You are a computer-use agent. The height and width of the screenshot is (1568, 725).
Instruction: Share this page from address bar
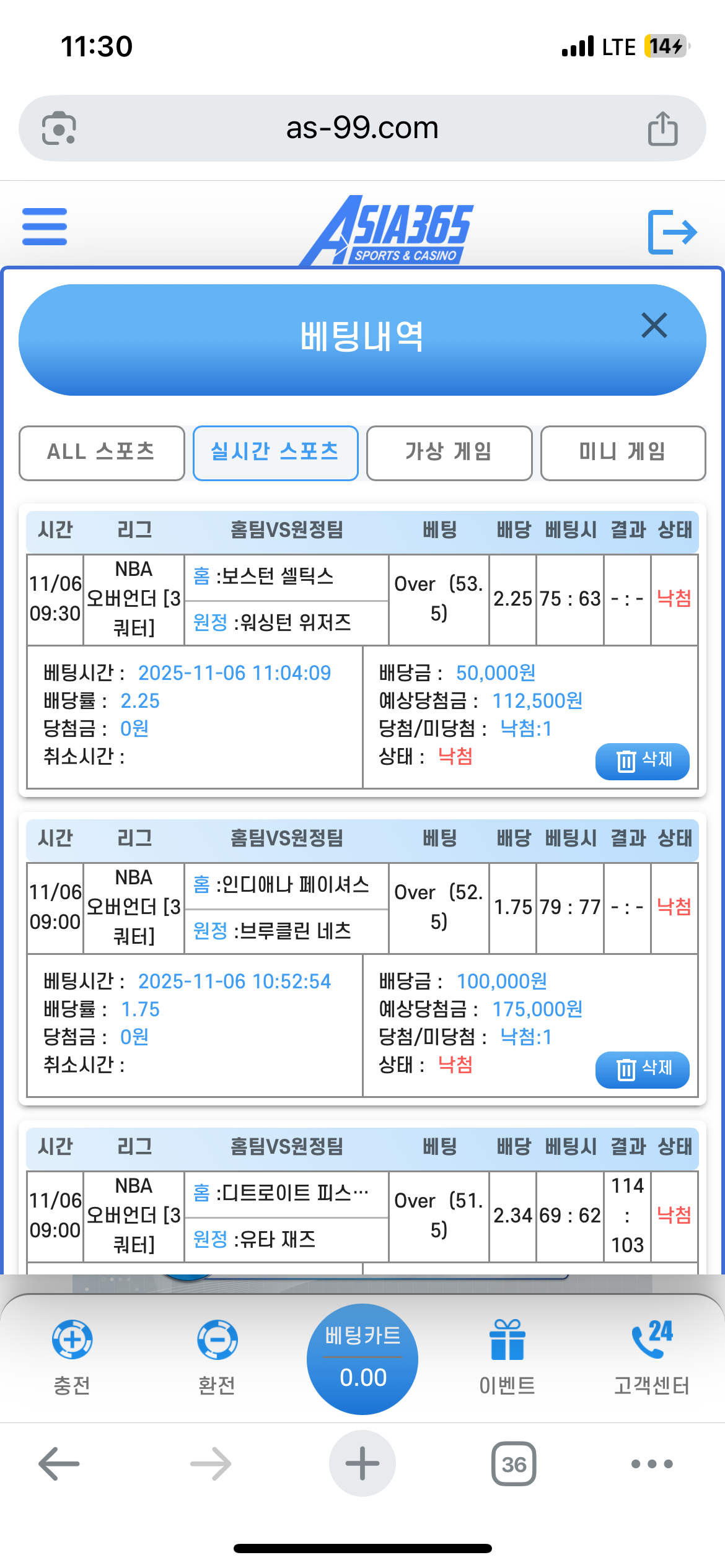[662, 129]
